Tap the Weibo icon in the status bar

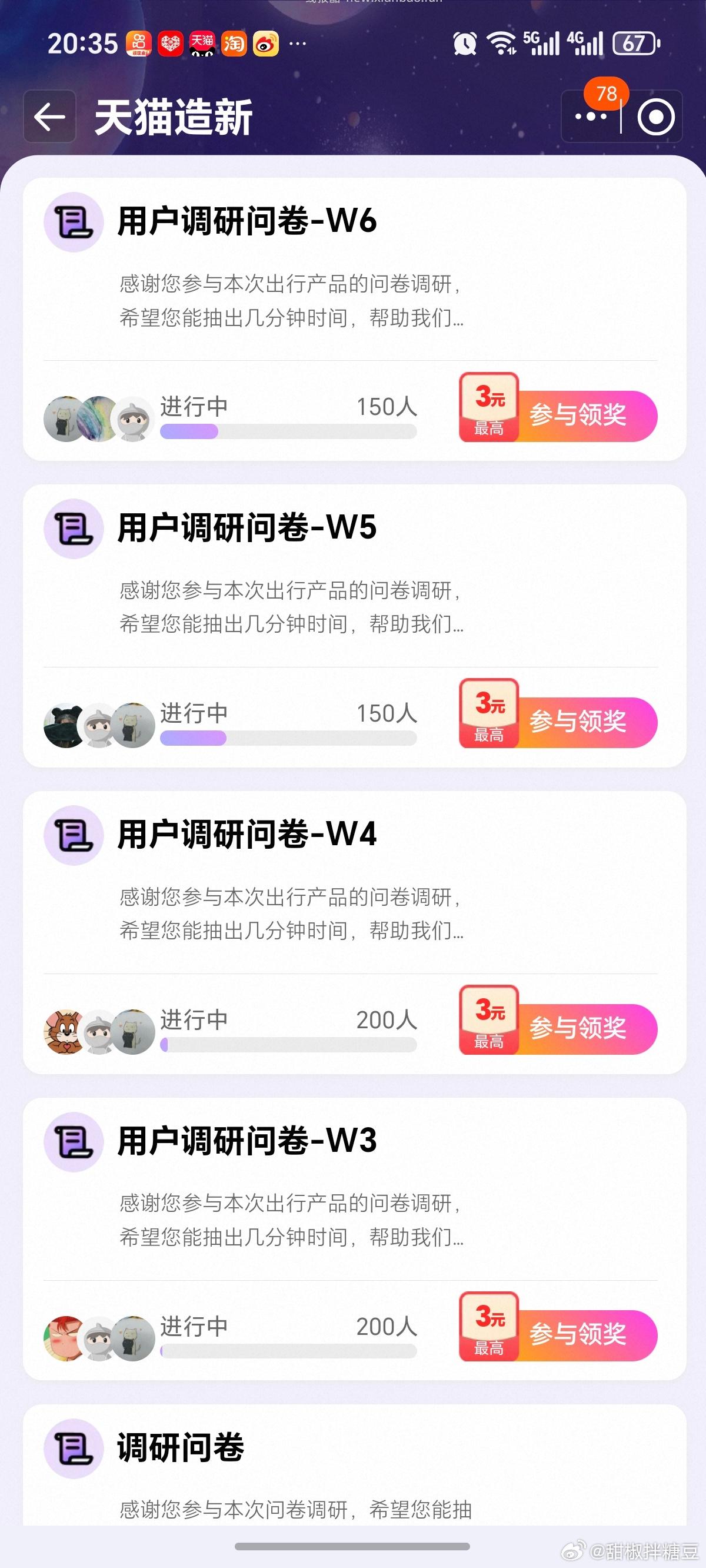[266, 43]
